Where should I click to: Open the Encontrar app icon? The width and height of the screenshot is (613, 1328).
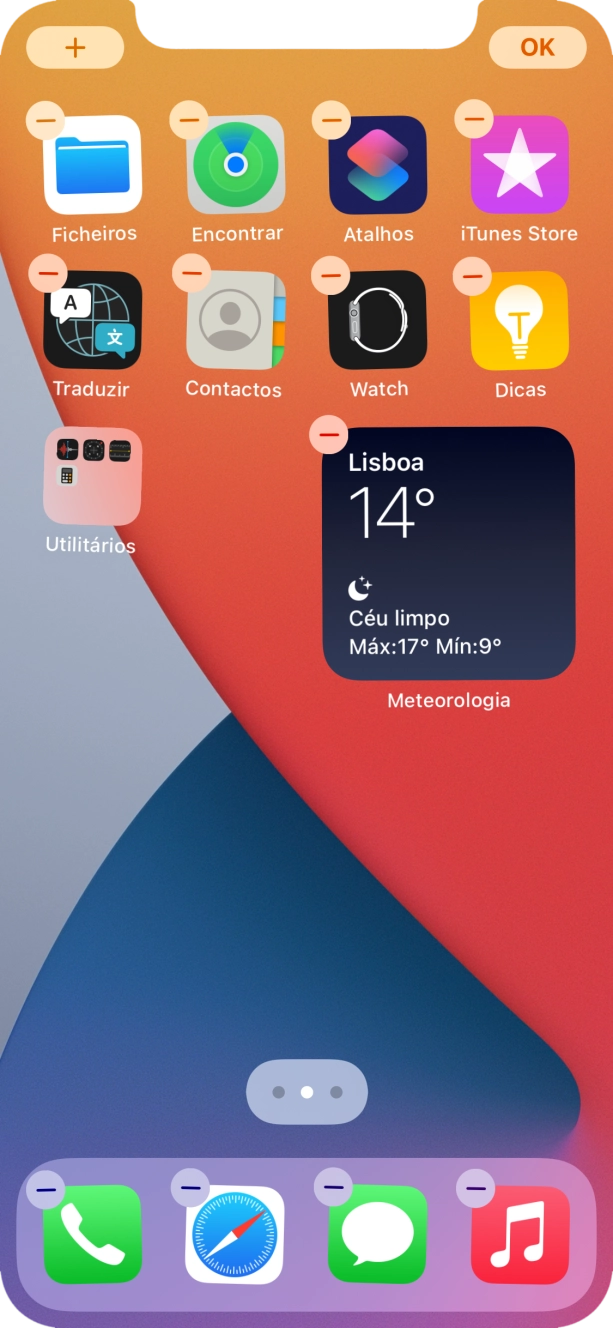tap(236, 165)
